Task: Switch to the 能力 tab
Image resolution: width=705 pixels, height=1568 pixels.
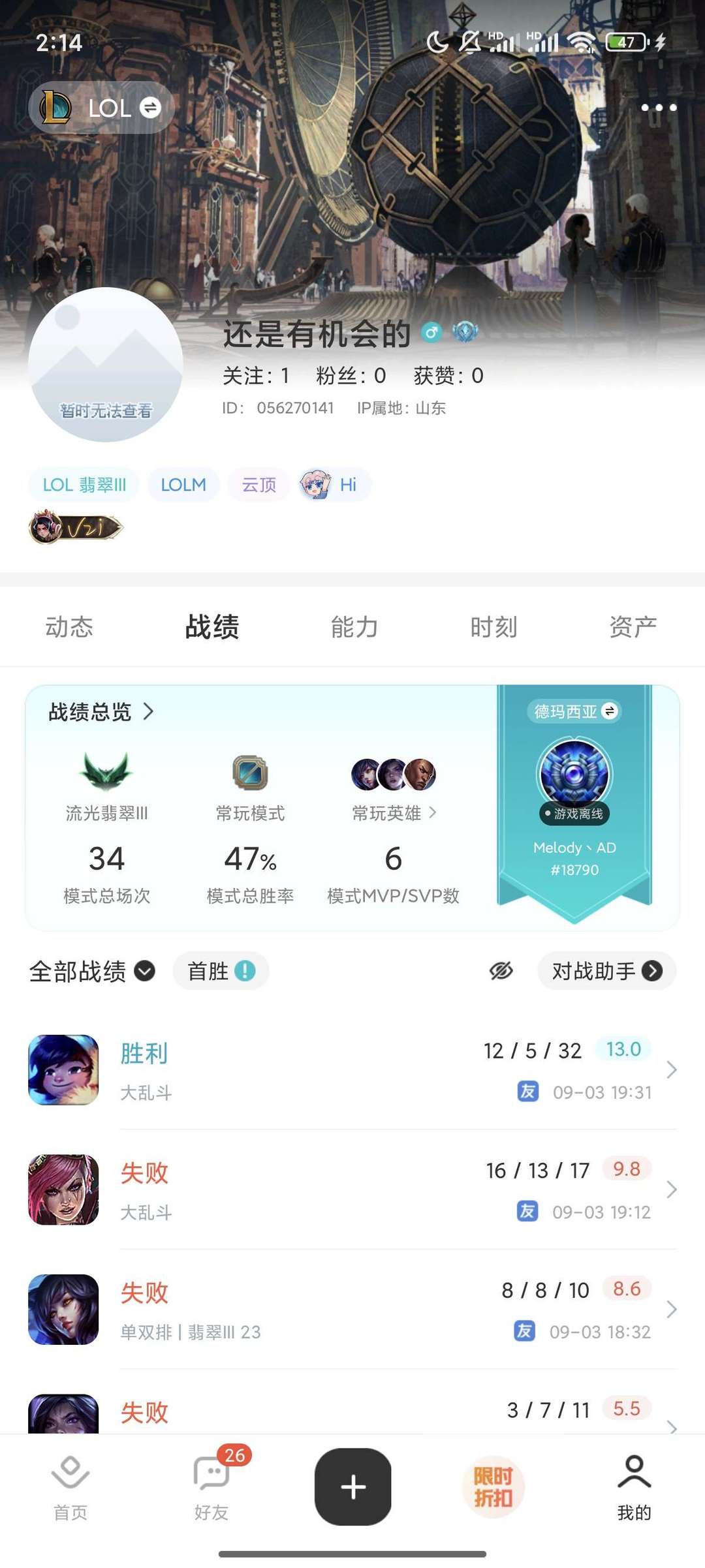Action: tap(354, 626)
